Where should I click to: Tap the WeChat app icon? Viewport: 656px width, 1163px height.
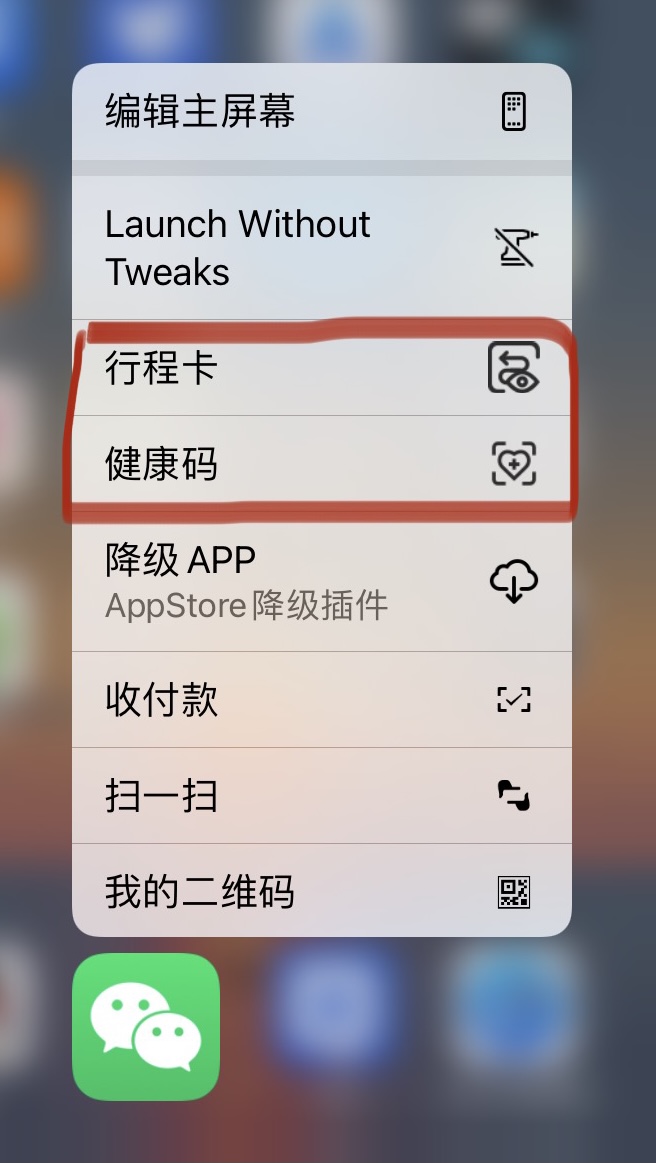(145, 1027)
